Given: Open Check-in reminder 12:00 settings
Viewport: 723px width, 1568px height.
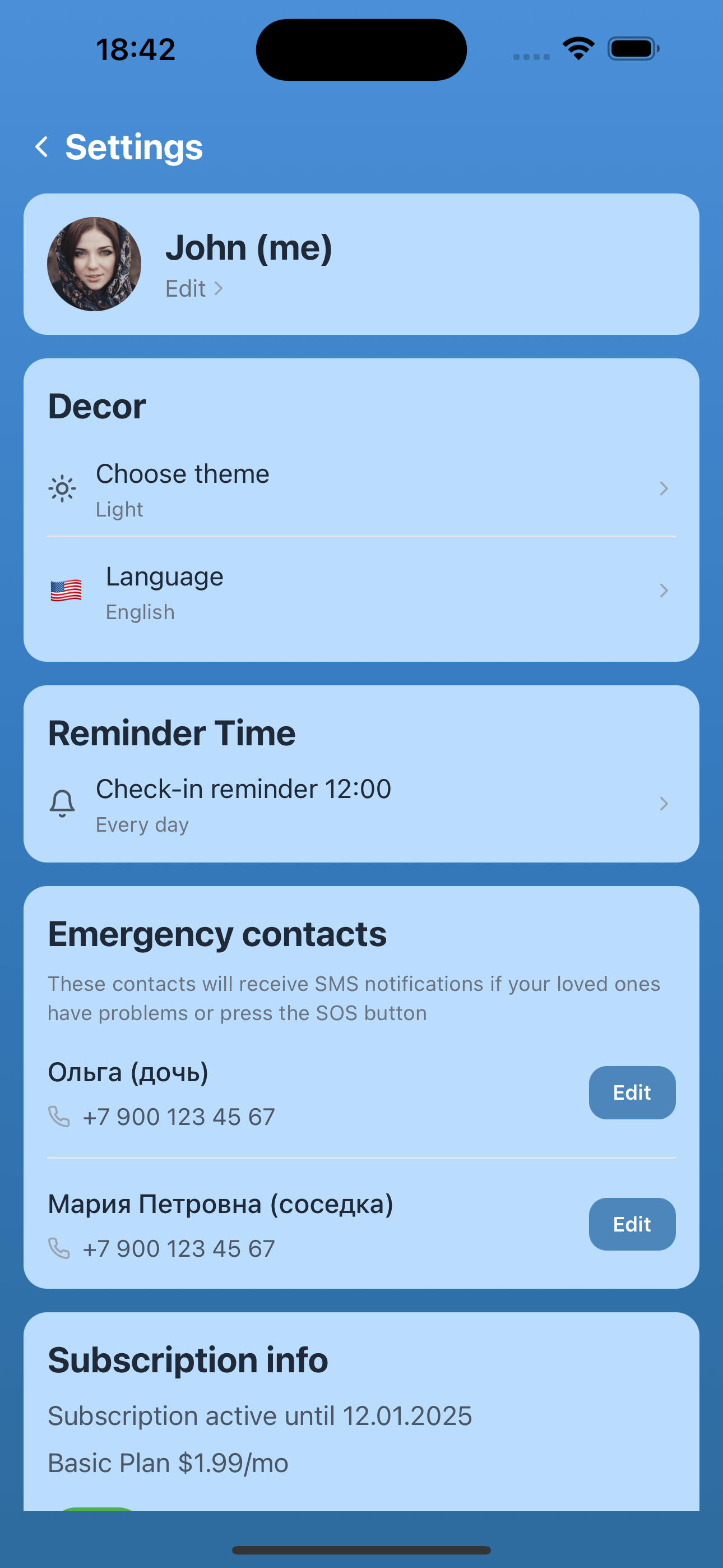Looking at the screenshot, I should 361,804.
